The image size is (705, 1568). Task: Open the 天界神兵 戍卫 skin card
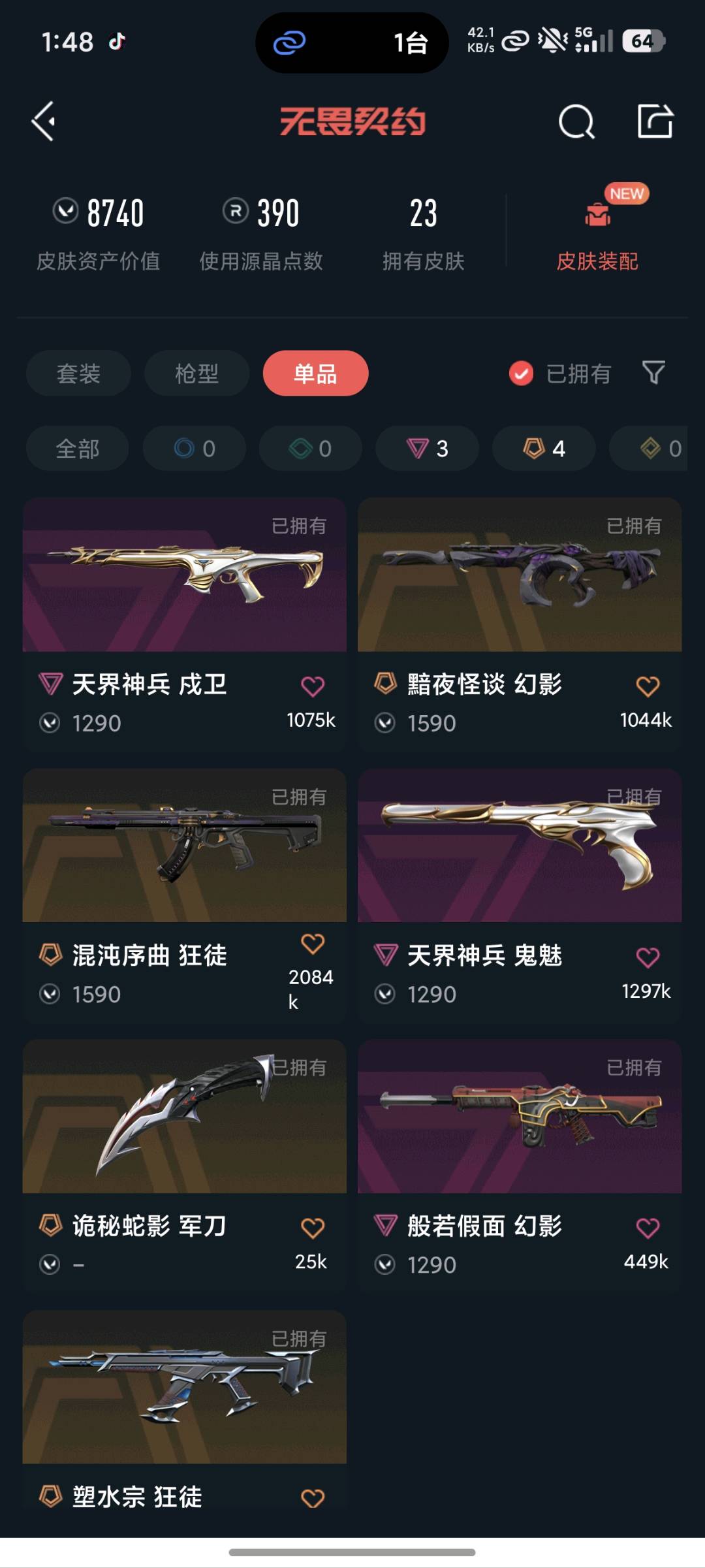tap(185, 624)
